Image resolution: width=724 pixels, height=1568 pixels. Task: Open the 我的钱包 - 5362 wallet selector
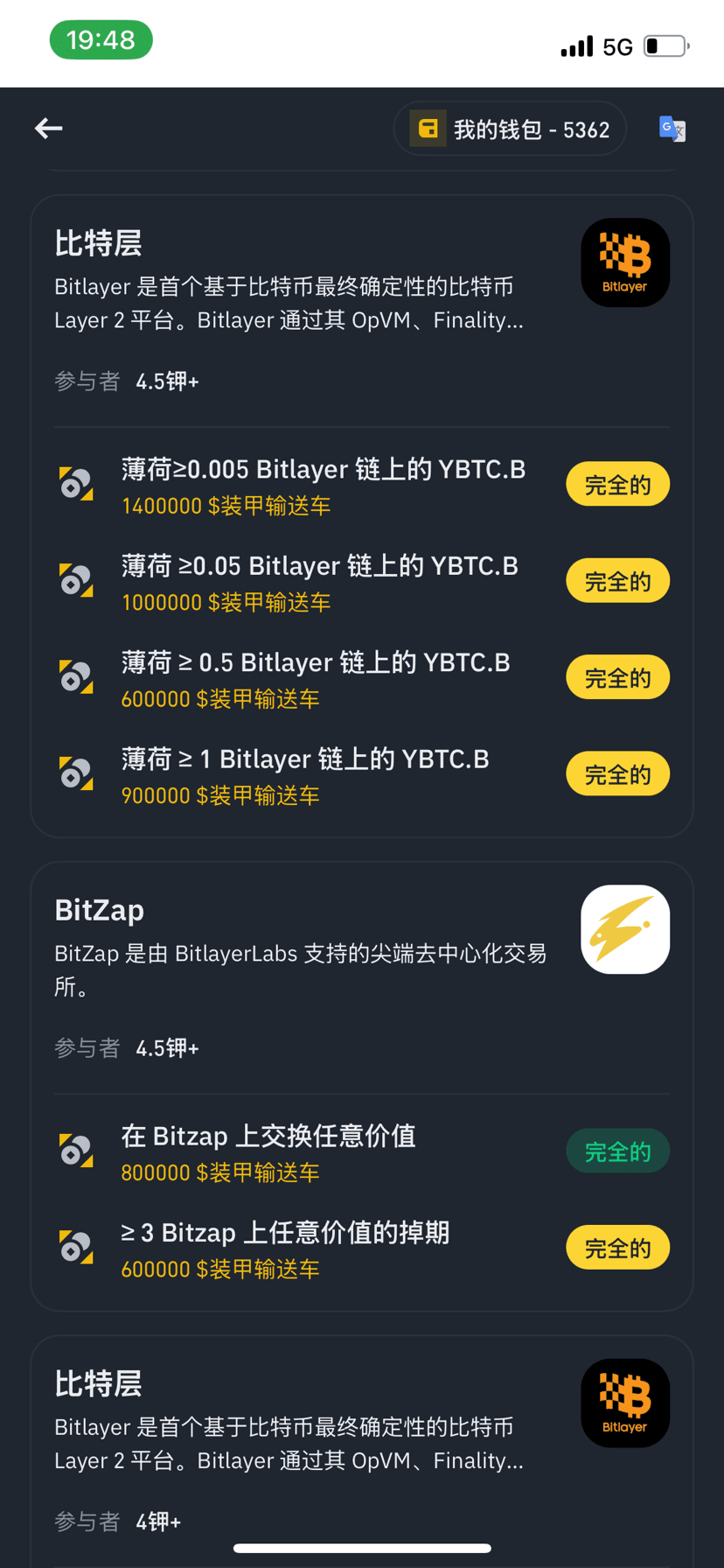click(x=510, y=129)
